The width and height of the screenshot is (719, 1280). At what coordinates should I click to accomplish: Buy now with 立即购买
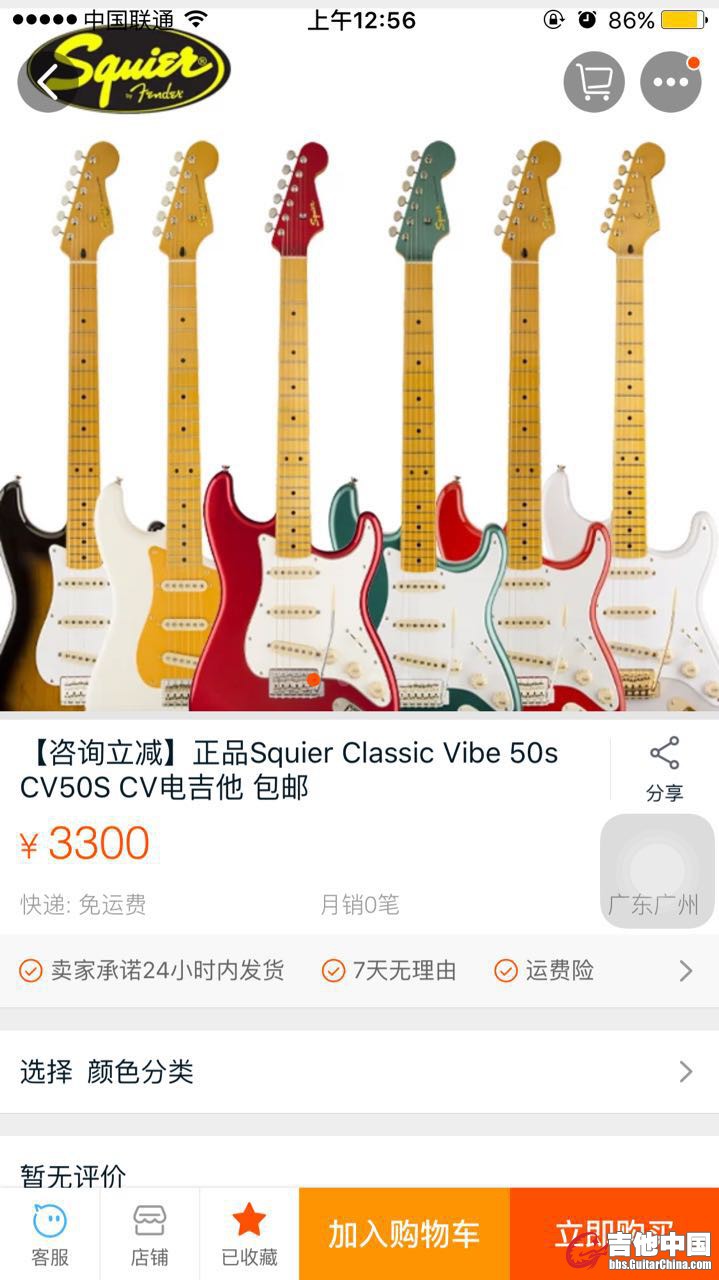click(x=614, y=1234)
